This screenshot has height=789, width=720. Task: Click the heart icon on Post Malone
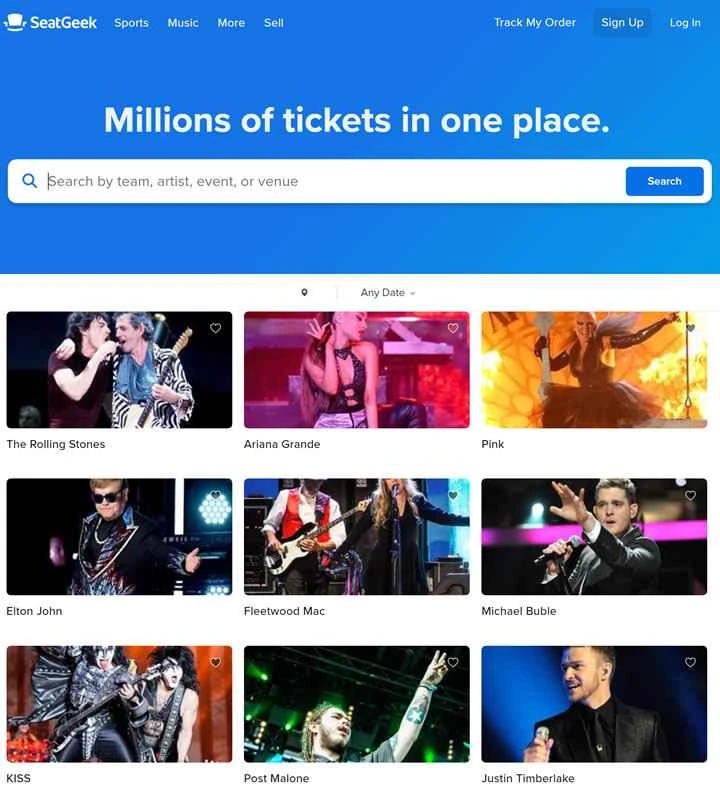point(452,661)
